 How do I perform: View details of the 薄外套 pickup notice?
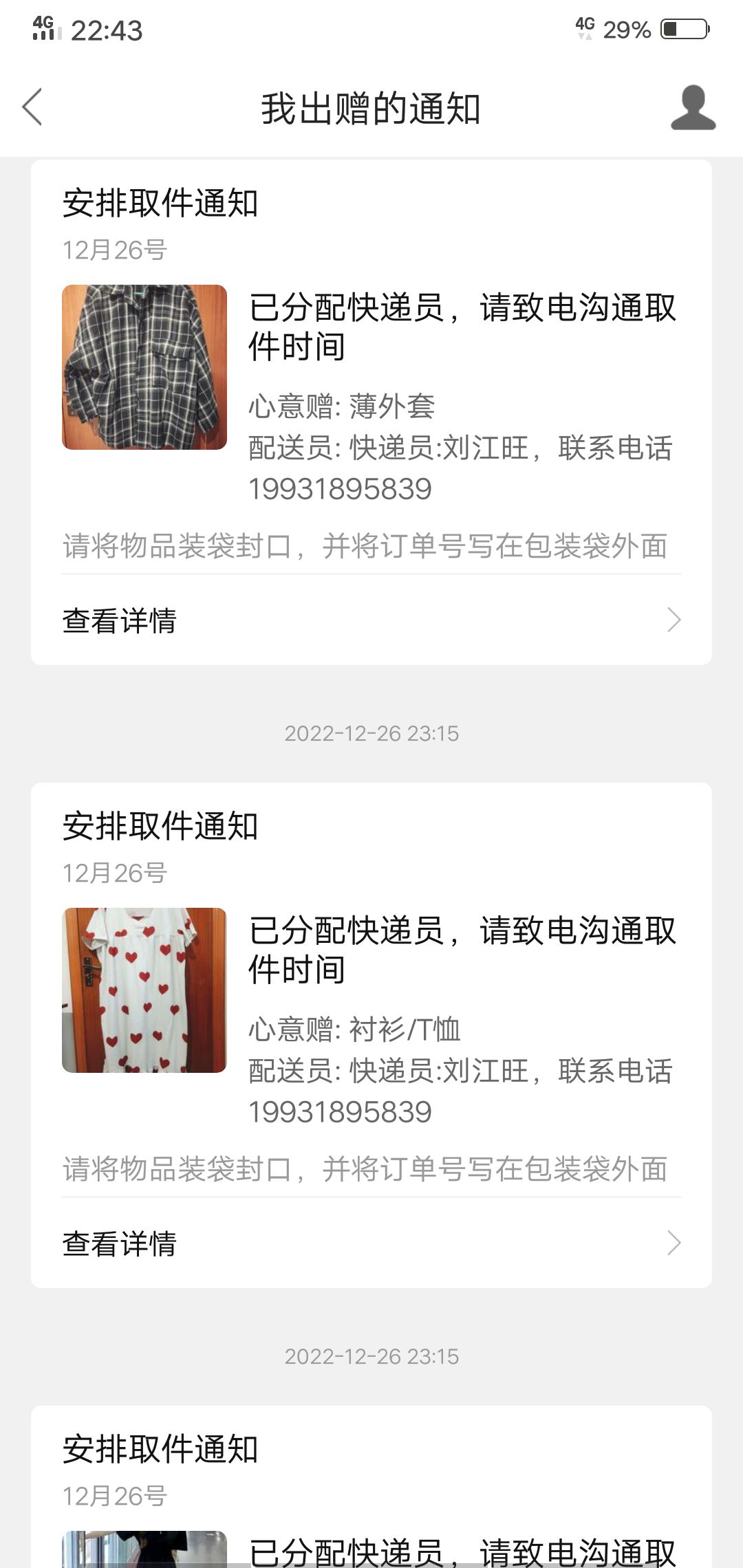click(371, 620)
